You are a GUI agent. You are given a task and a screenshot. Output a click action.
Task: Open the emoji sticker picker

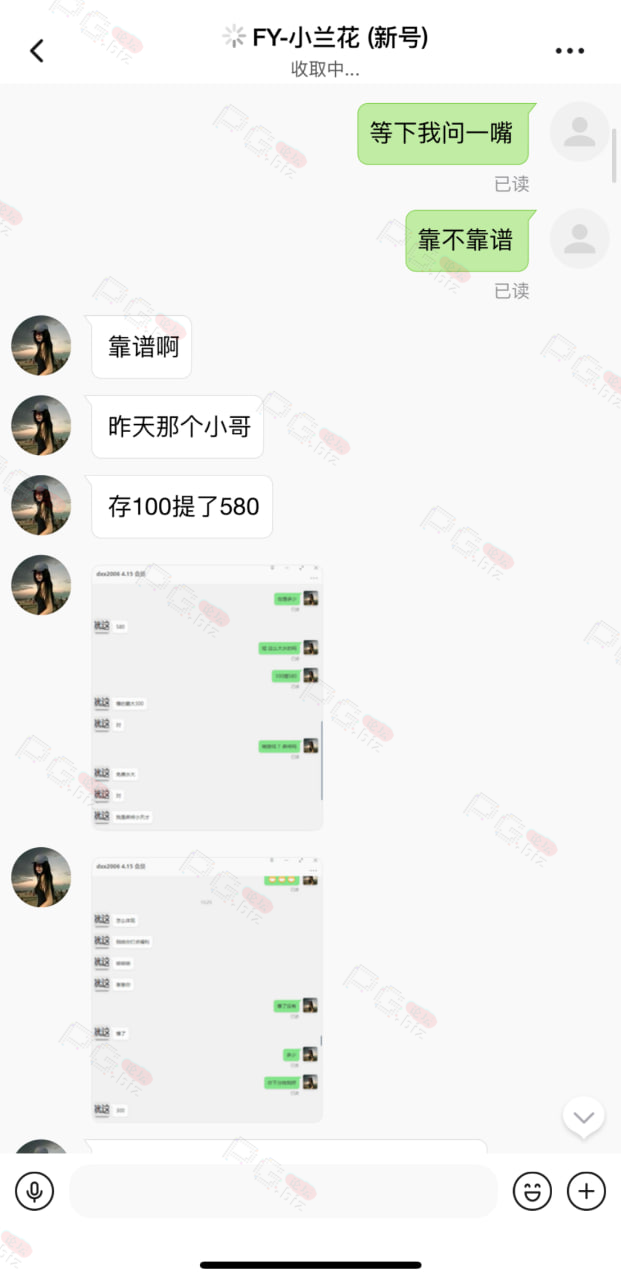pyautogui.click(x=532, y=1191)
